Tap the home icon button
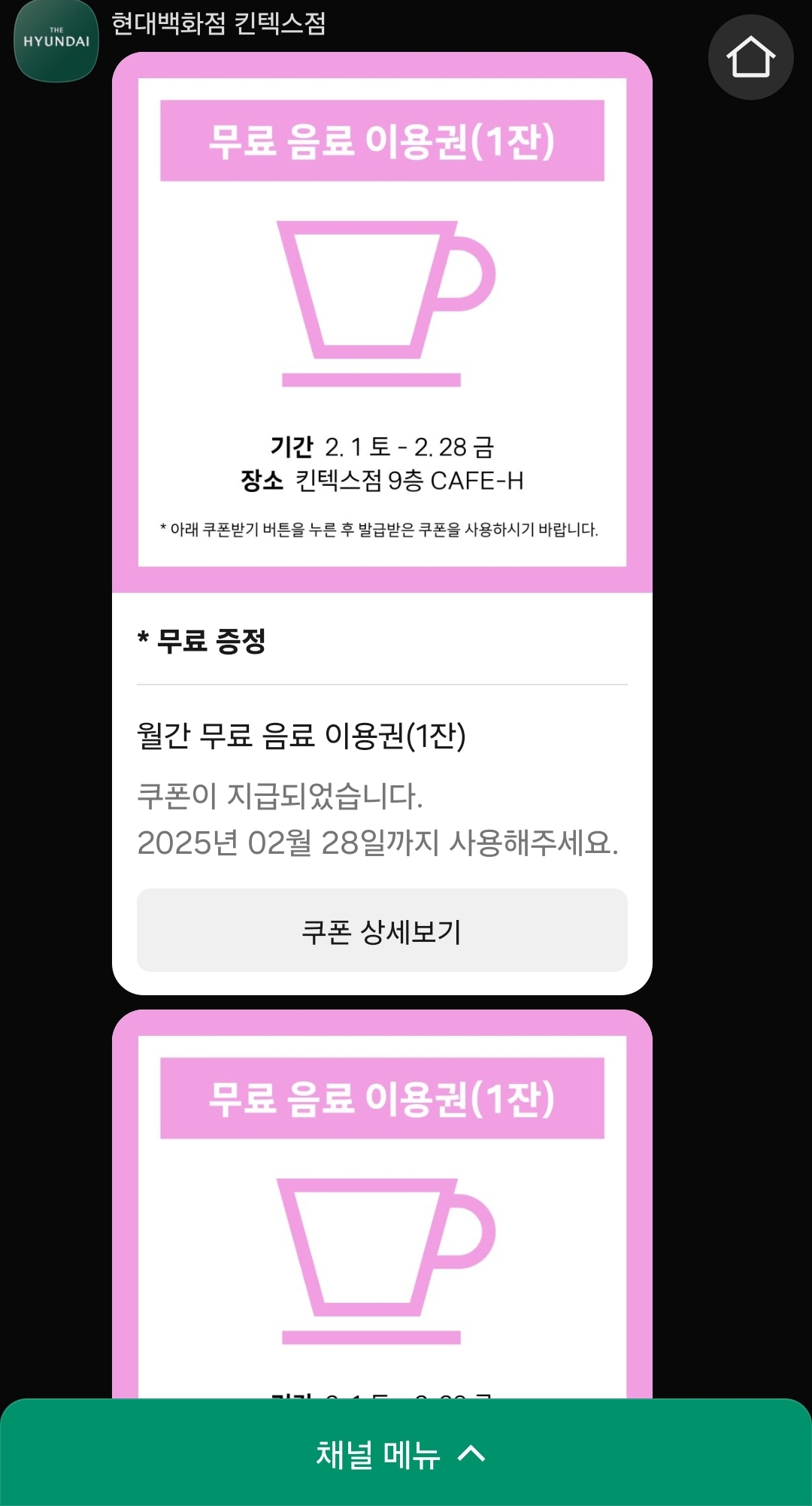 [750, 57]
